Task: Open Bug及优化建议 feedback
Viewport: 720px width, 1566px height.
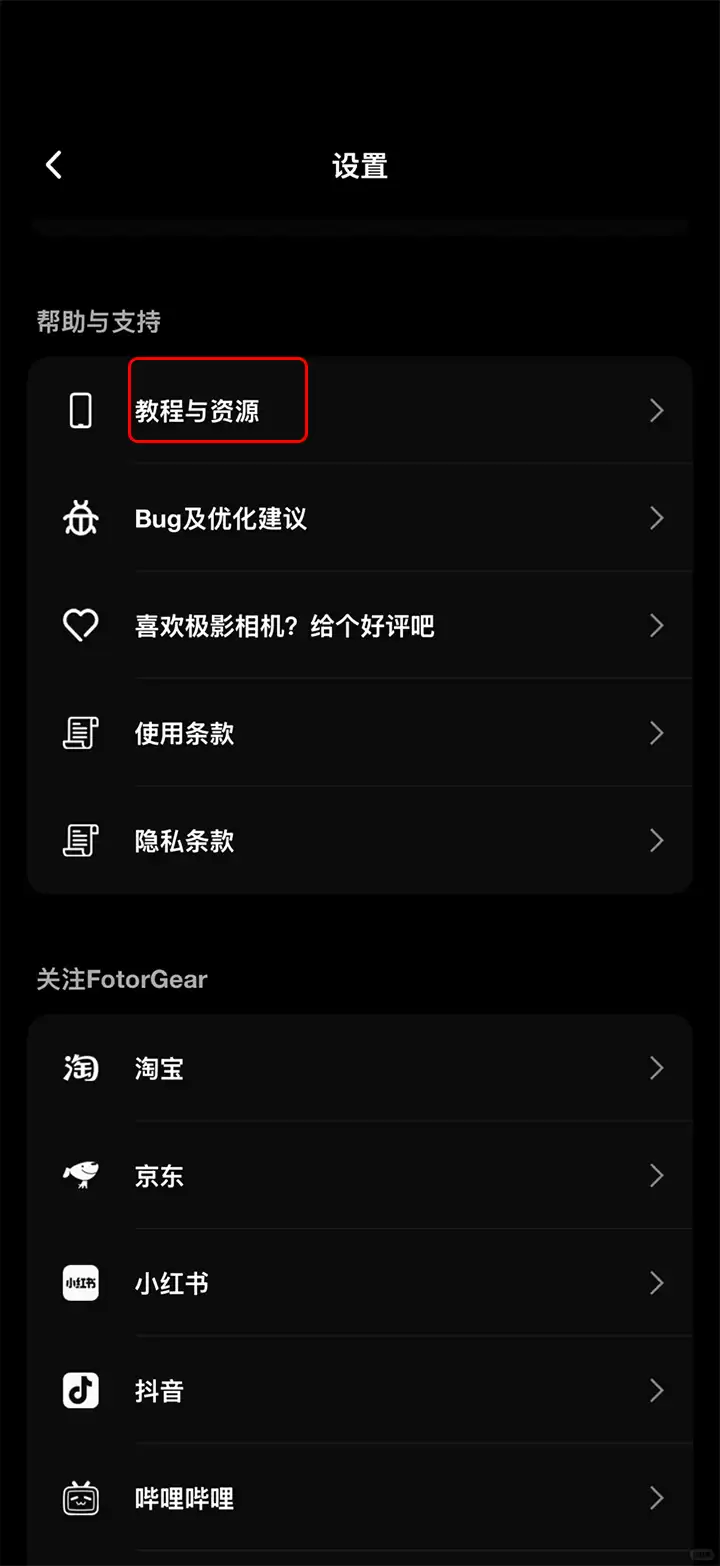Action: click(x=360, y=518)
